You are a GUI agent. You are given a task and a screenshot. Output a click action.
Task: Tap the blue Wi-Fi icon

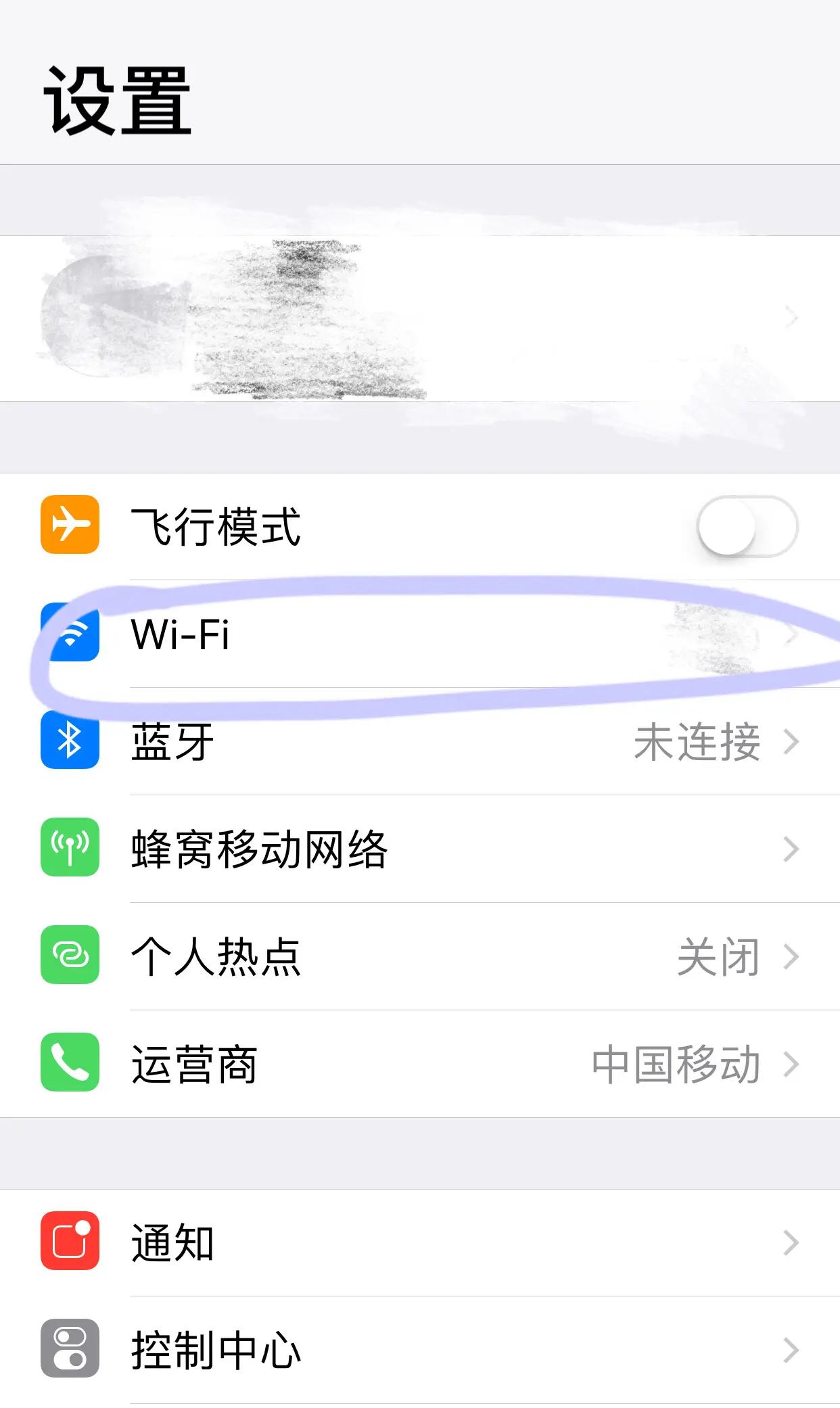70,634
